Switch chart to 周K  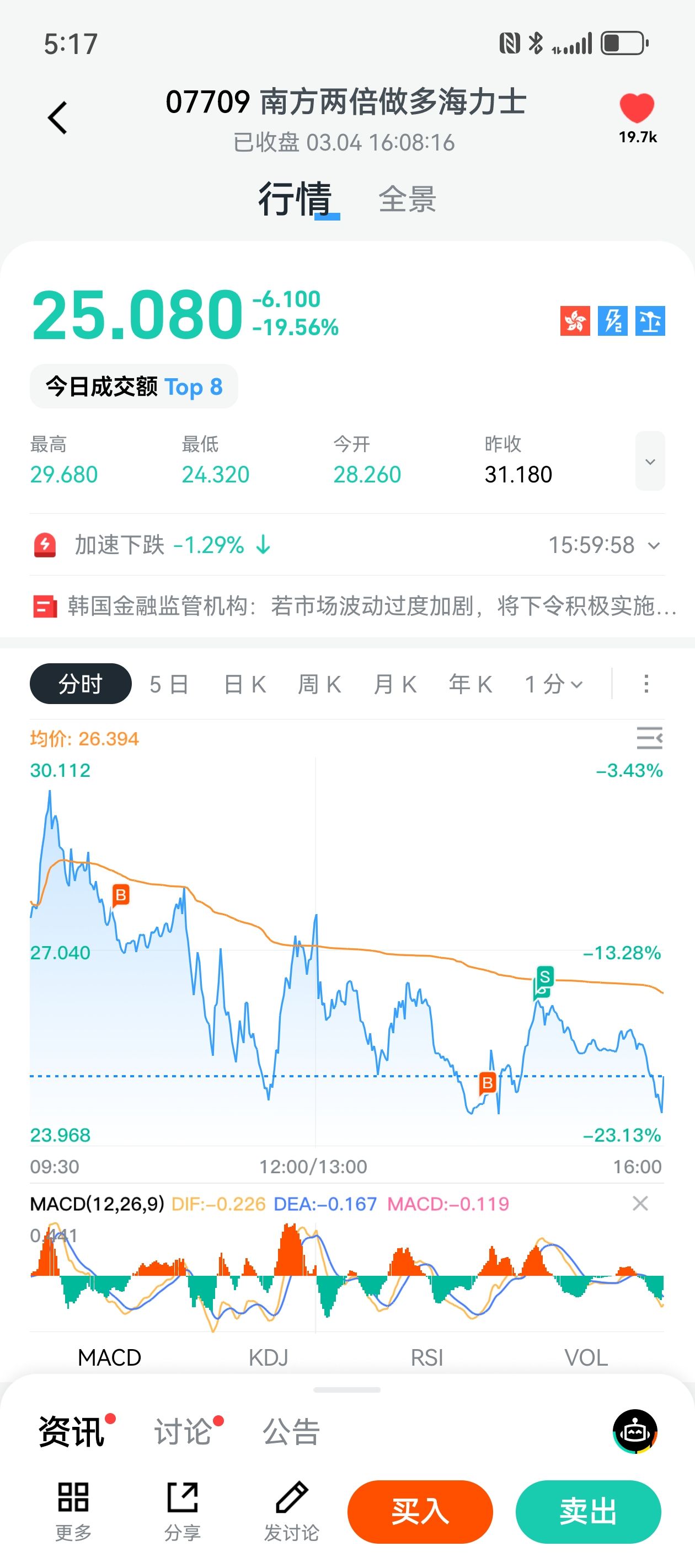319,684
